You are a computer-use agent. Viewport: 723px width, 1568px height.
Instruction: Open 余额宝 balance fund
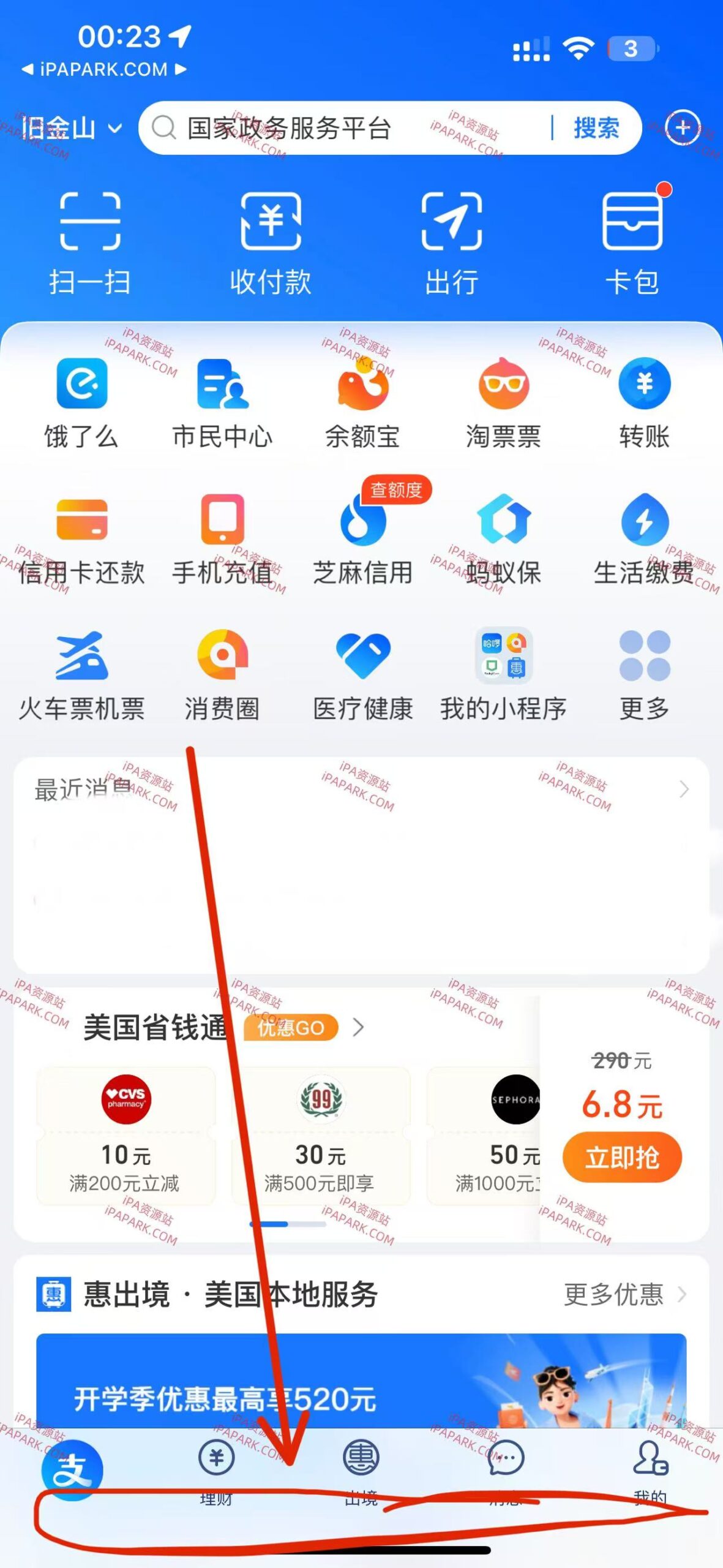pos(362,398)
